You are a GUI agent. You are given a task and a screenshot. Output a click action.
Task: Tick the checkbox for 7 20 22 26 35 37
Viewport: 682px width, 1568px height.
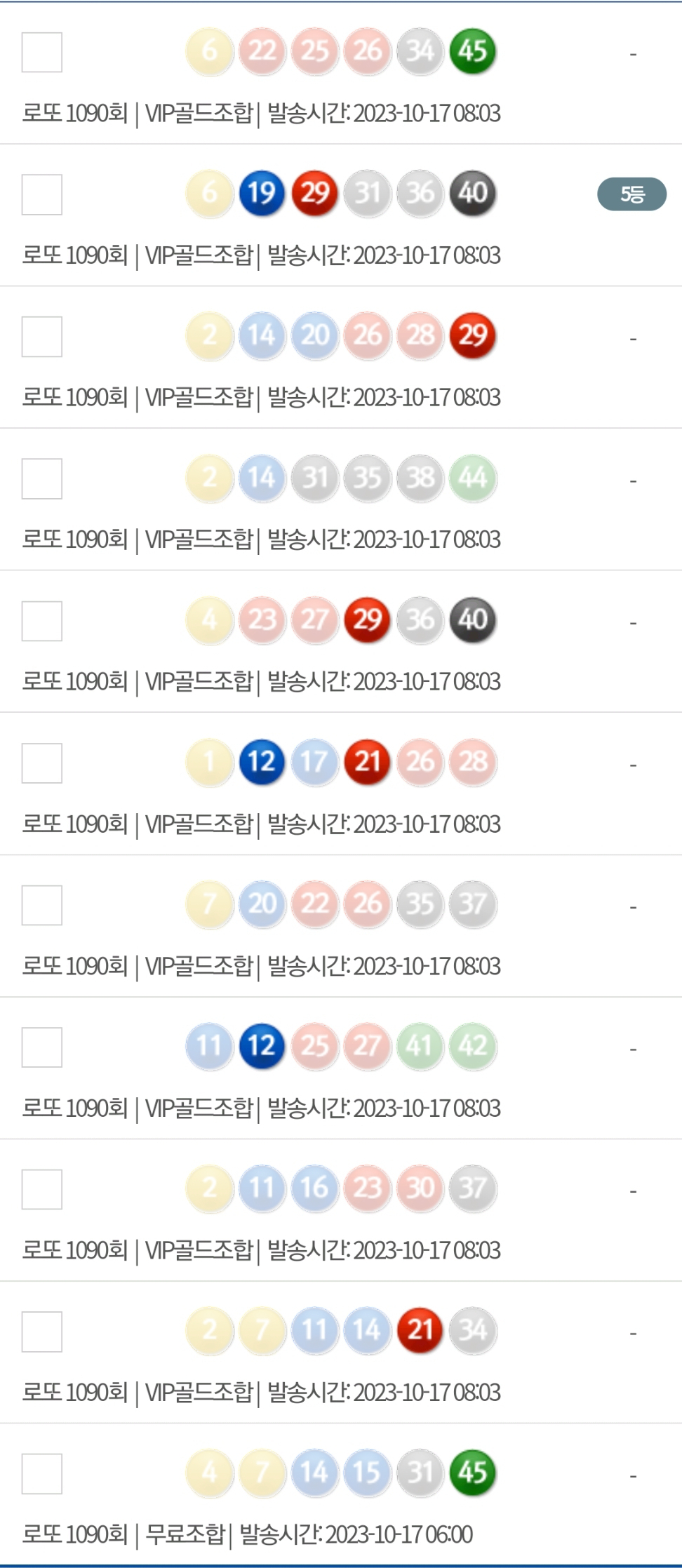click(42, 905)
